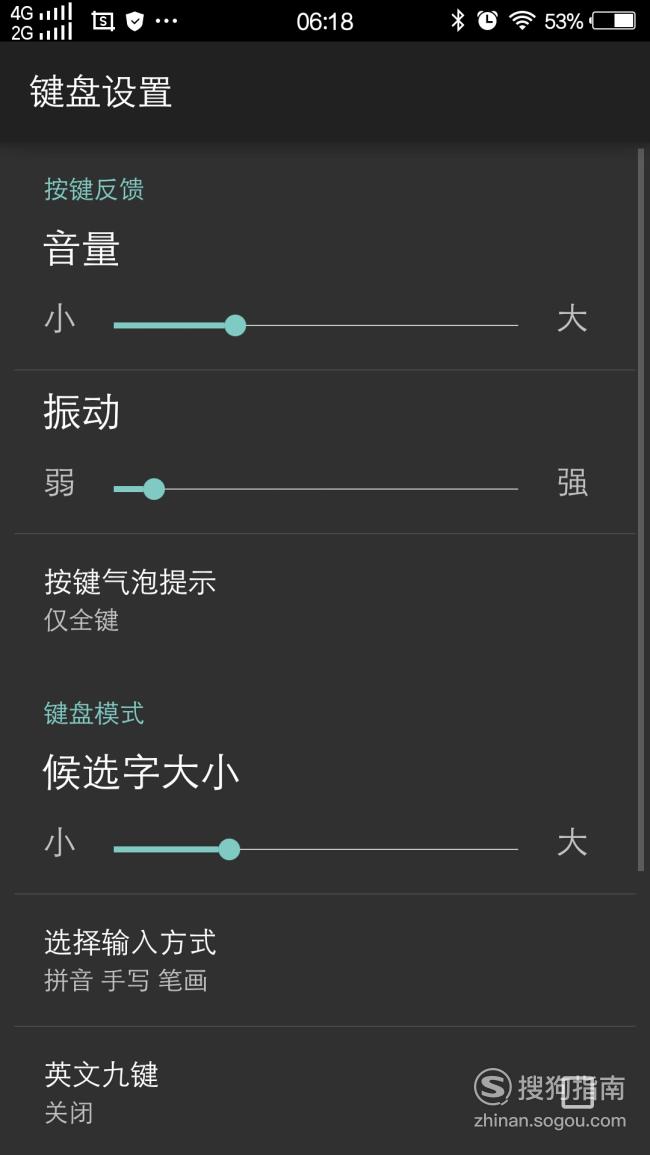
Task: Tap the 音量 volume slider
Action: [315, 325]
